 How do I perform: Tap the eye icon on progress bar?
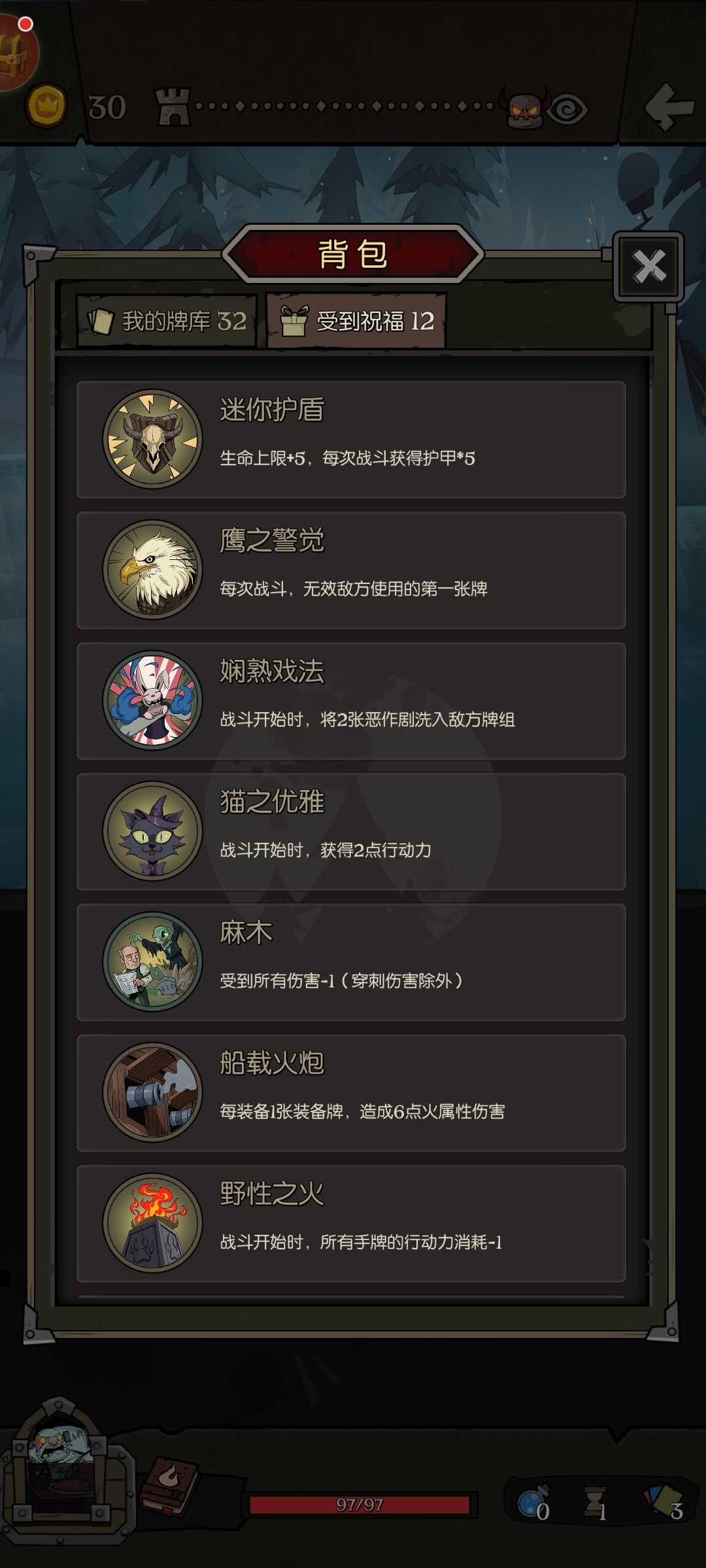point(567,108)
